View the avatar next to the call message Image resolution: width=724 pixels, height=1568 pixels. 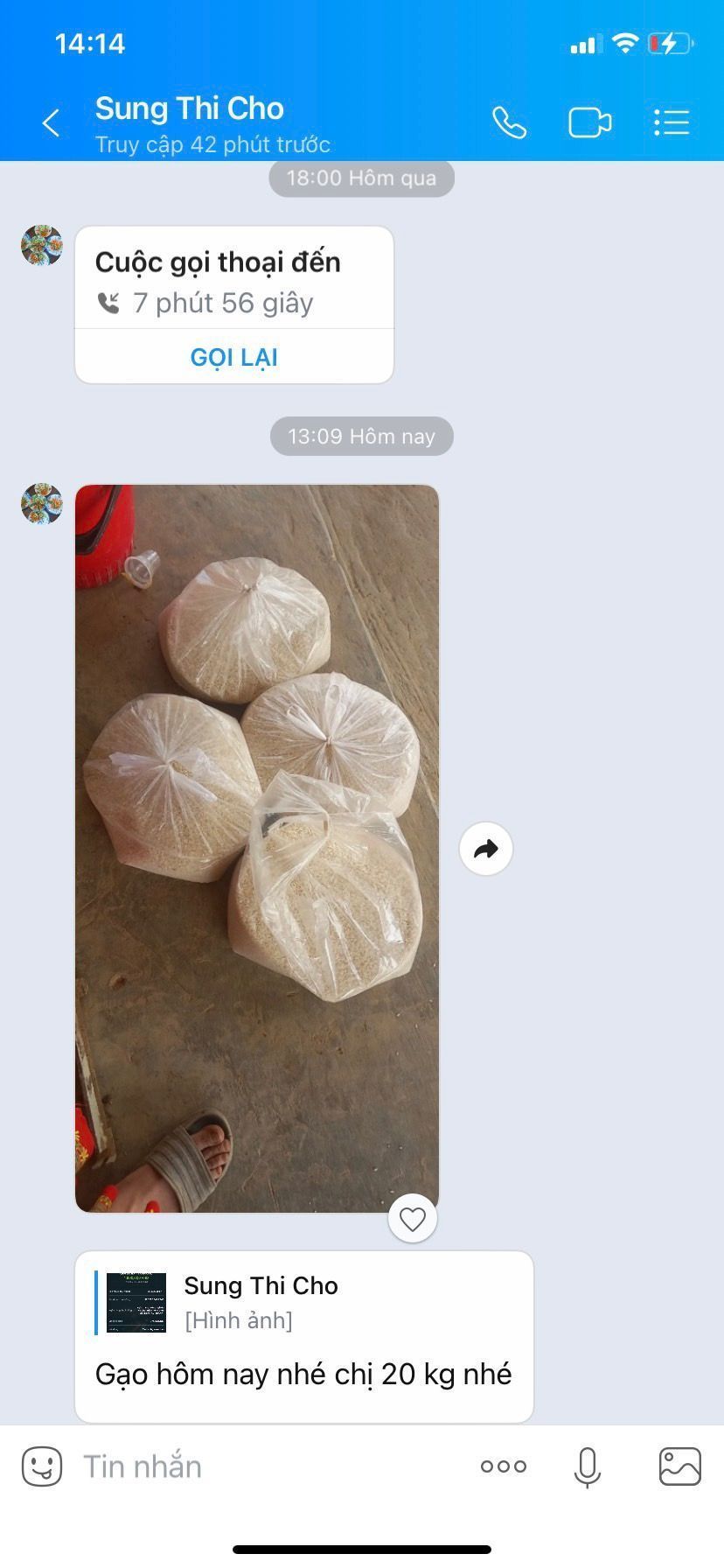tap(42, 245)
